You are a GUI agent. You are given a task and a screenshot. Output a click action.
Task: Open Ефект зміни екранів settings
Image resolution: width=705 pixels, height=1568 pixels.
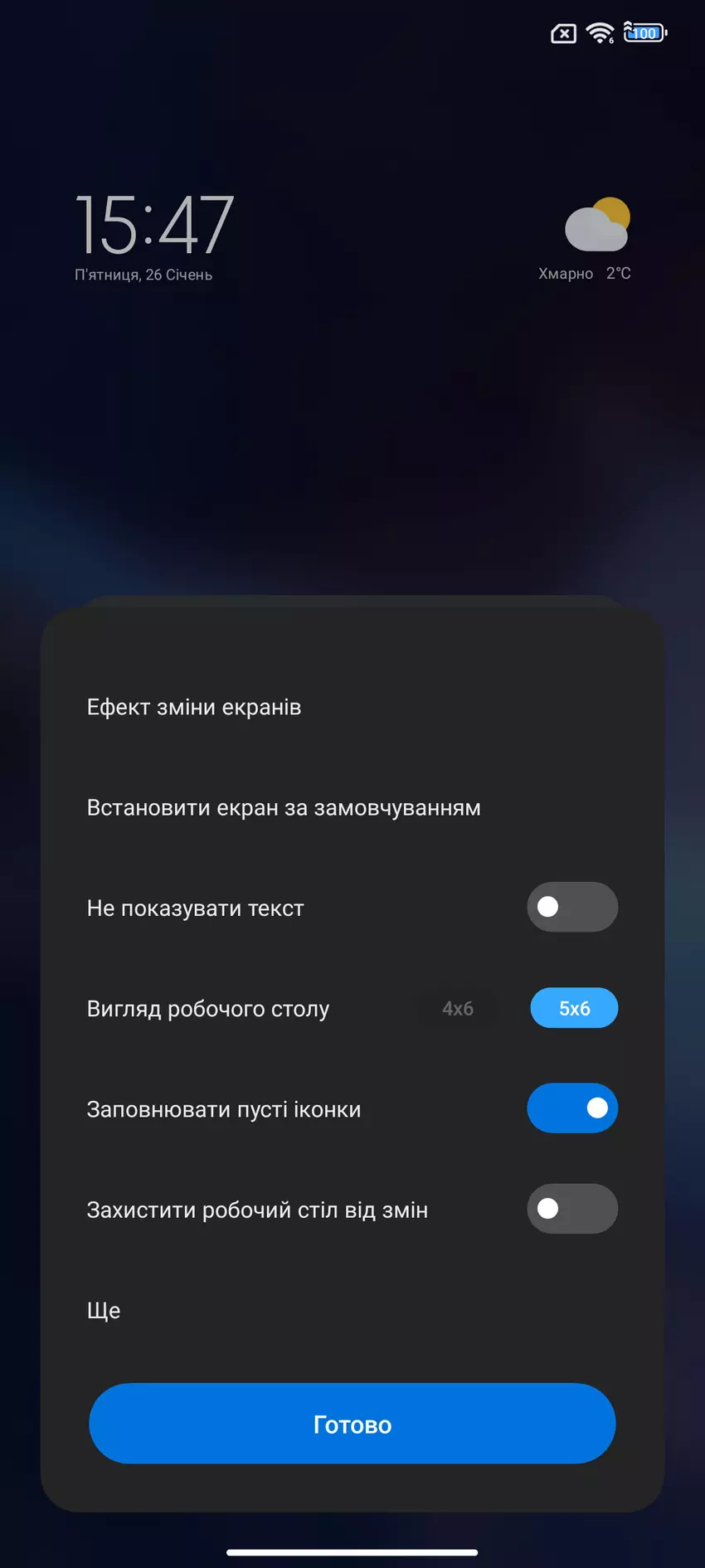[x=194, y=707]
